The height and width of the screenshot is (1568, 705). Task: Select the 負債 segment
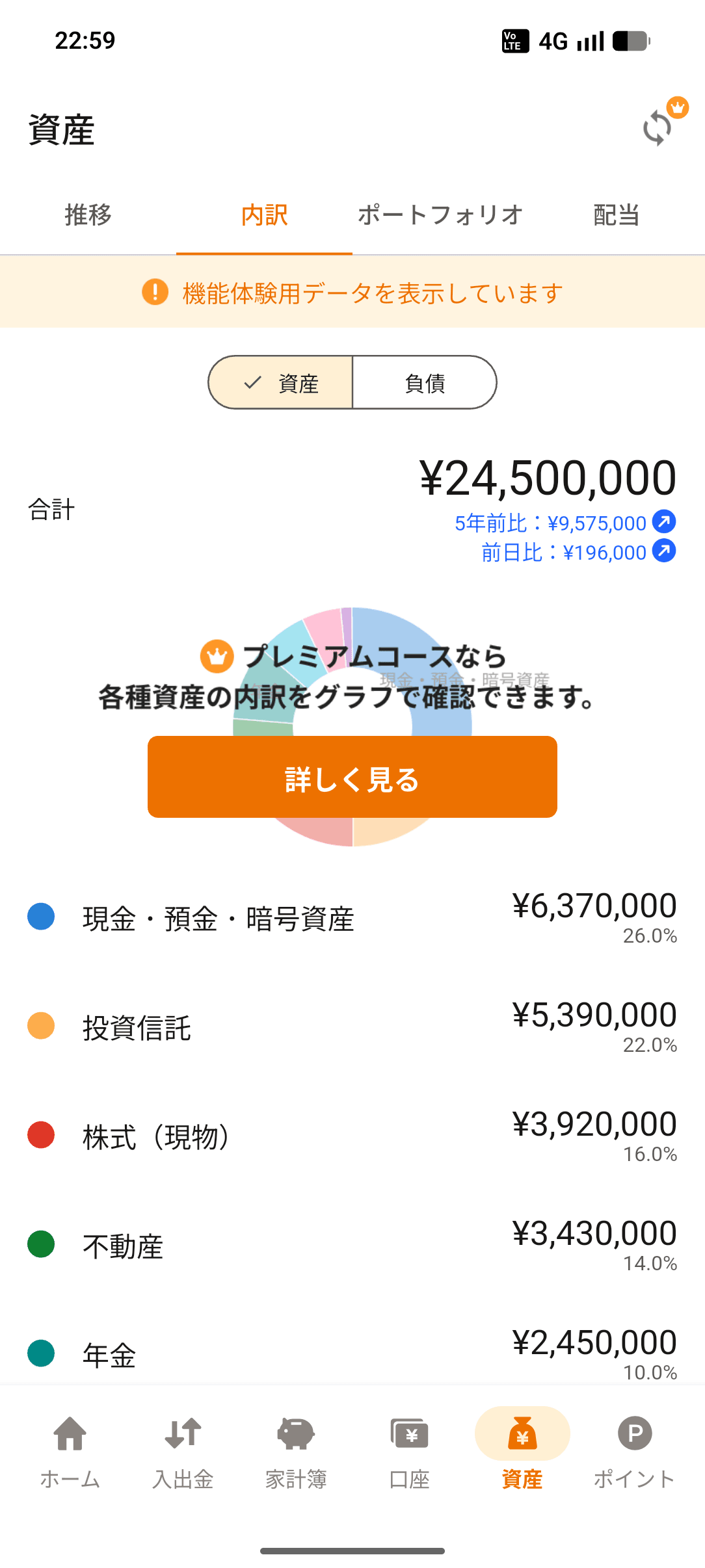(425, 383)
